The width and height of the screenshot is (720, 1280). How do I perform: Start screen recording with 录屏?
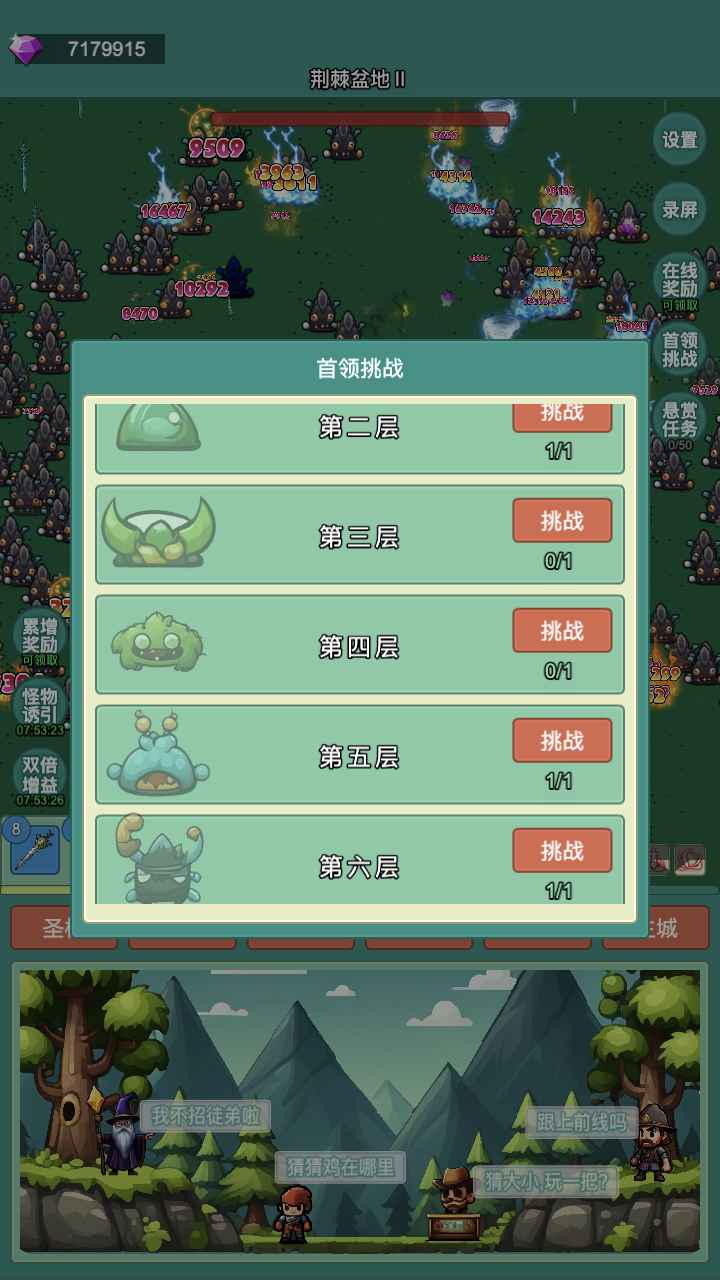pos(680,210)
